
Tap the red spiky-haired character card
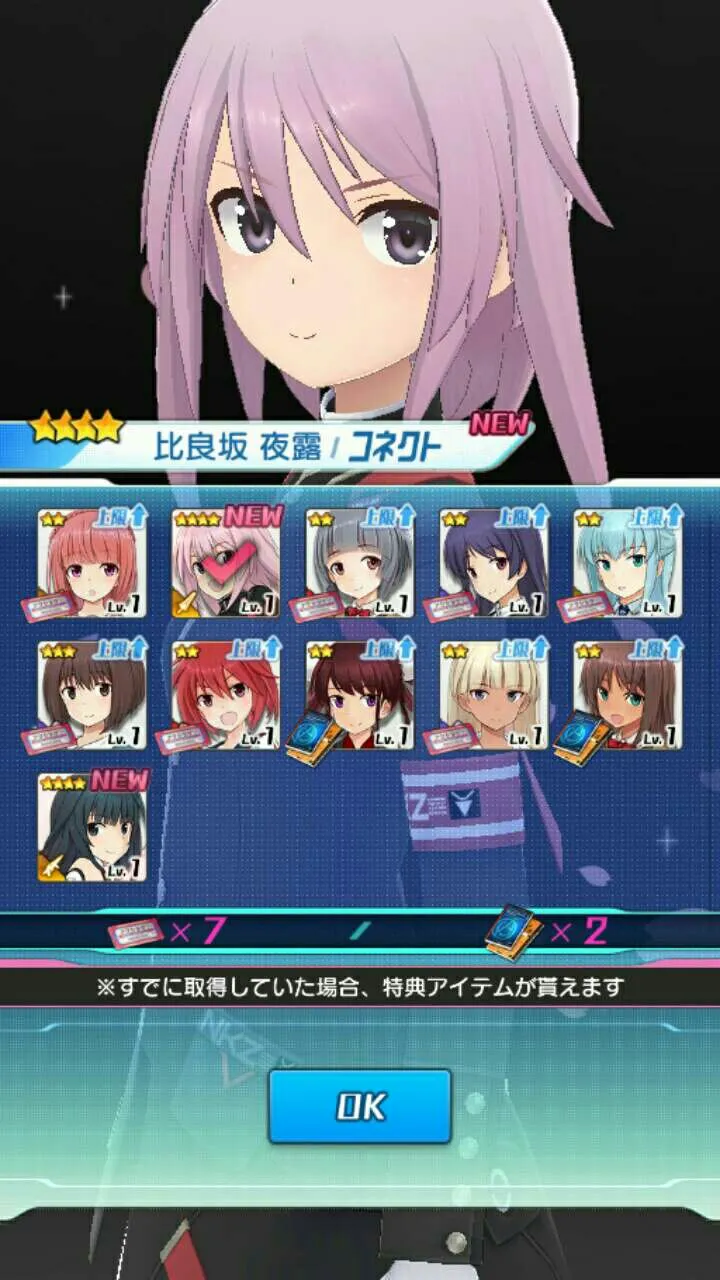[227, 696]
